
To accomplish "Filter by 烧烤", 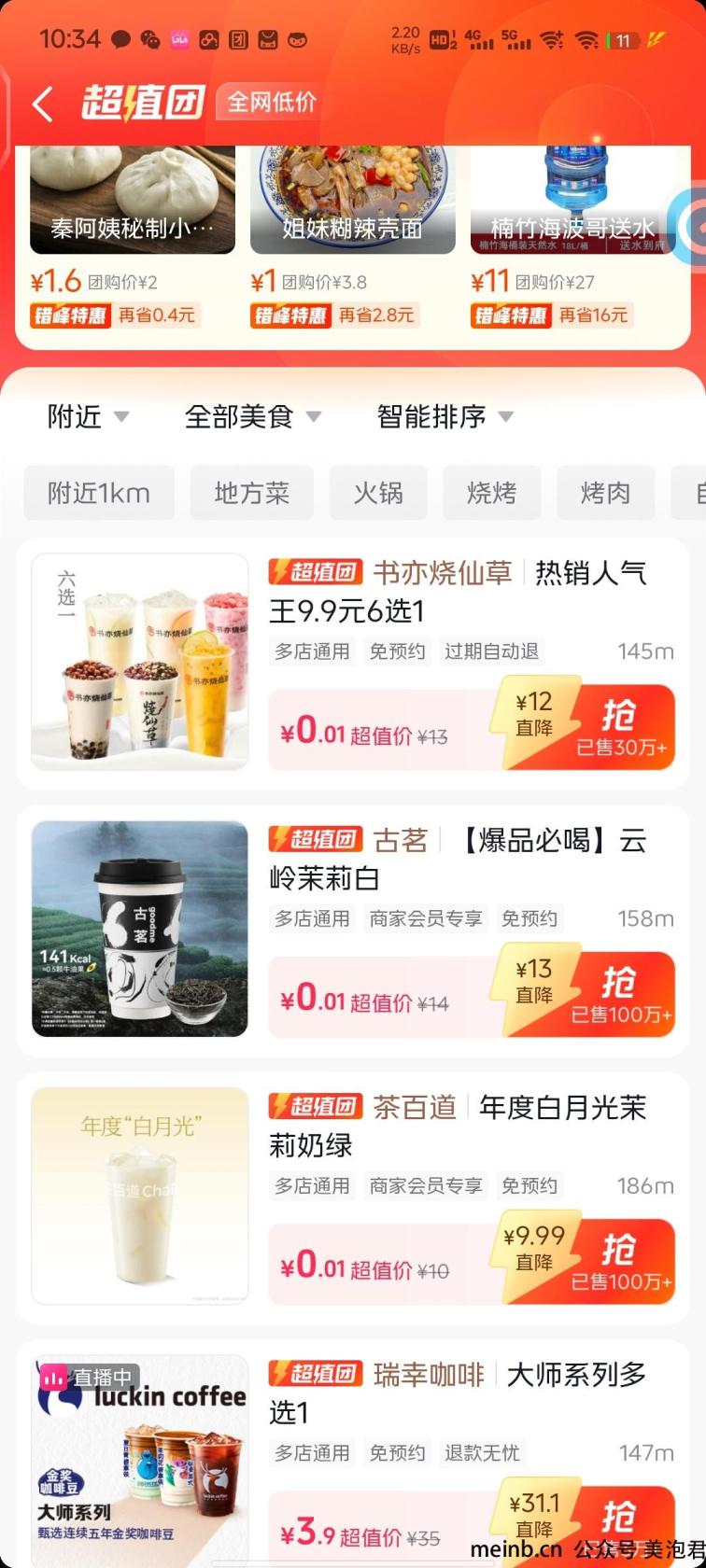I will (x=491, y=493).
